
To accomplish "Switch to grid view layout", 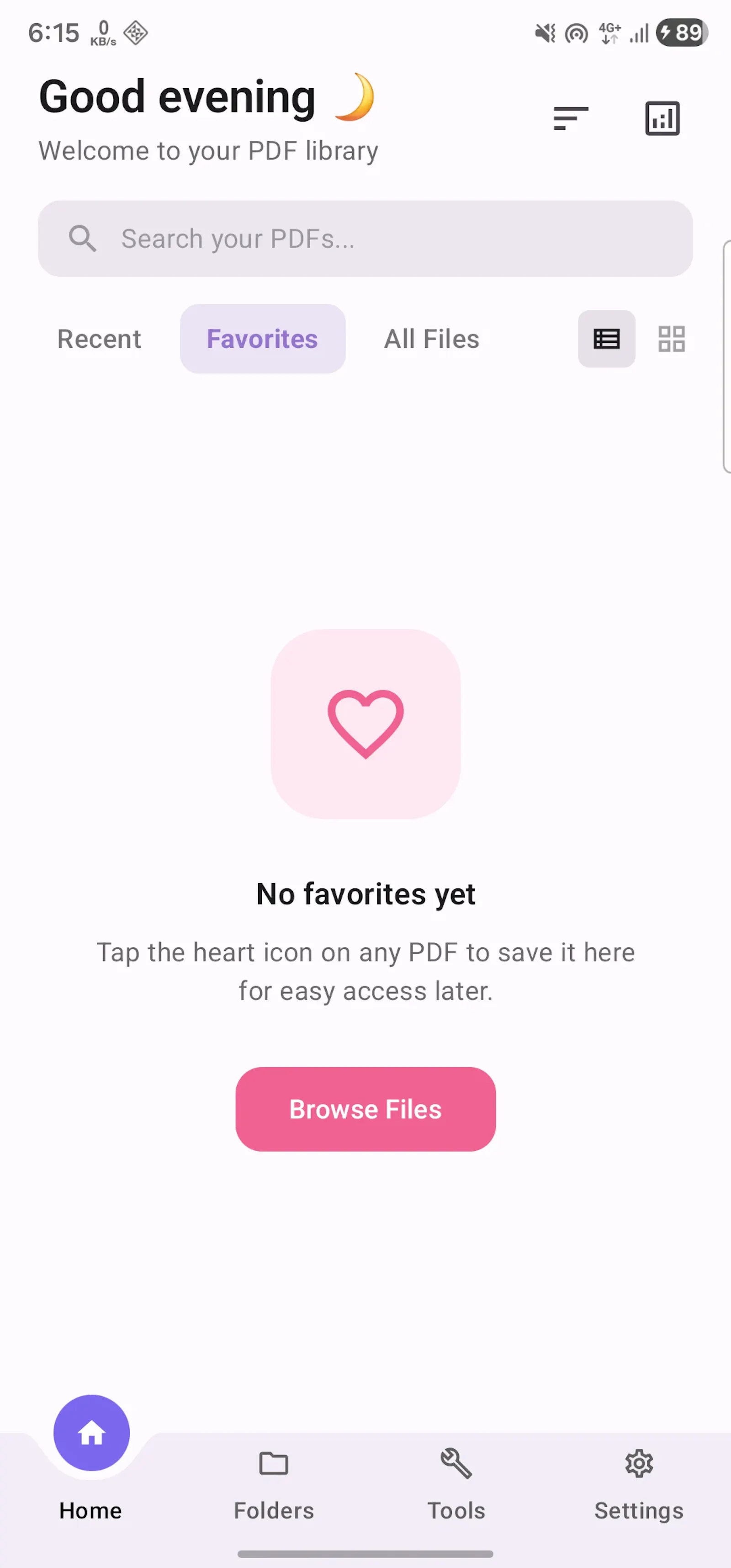I will tap(671, 339).
